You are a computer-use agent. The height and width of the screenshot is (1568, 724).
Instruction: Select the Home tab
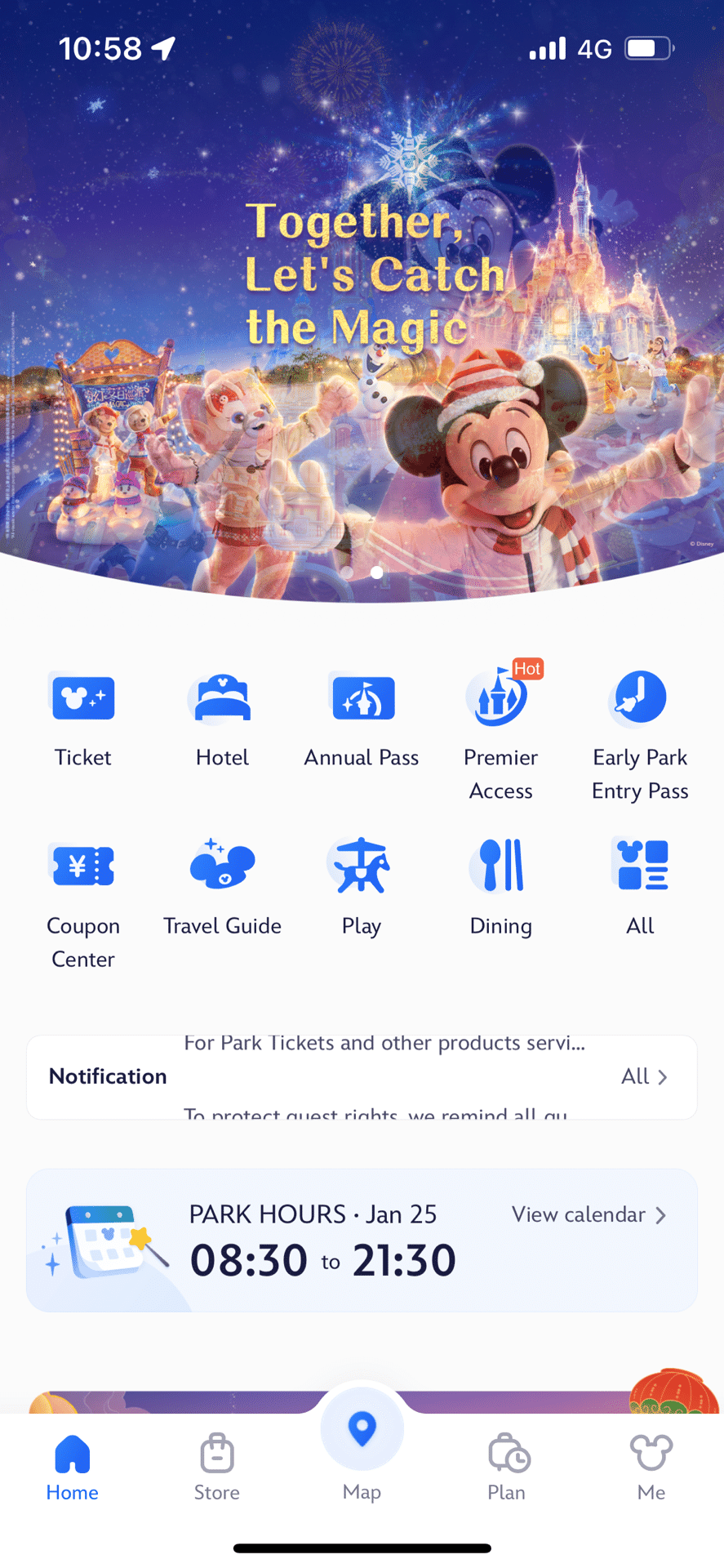coord(72,1467)
